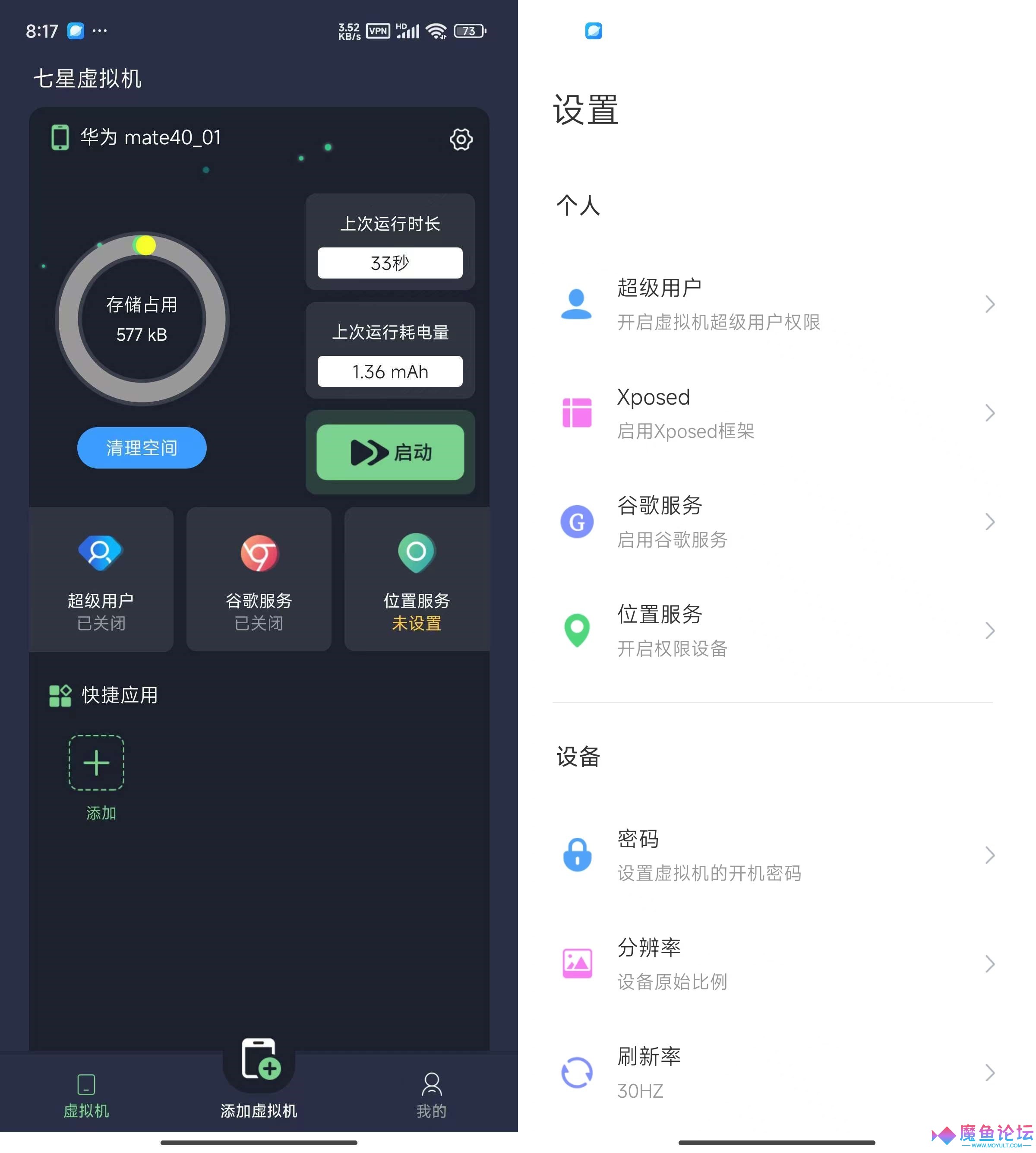Open the 刷新率 30HZ setting
1036x1153 pixels.
(x=777, y=1073)
